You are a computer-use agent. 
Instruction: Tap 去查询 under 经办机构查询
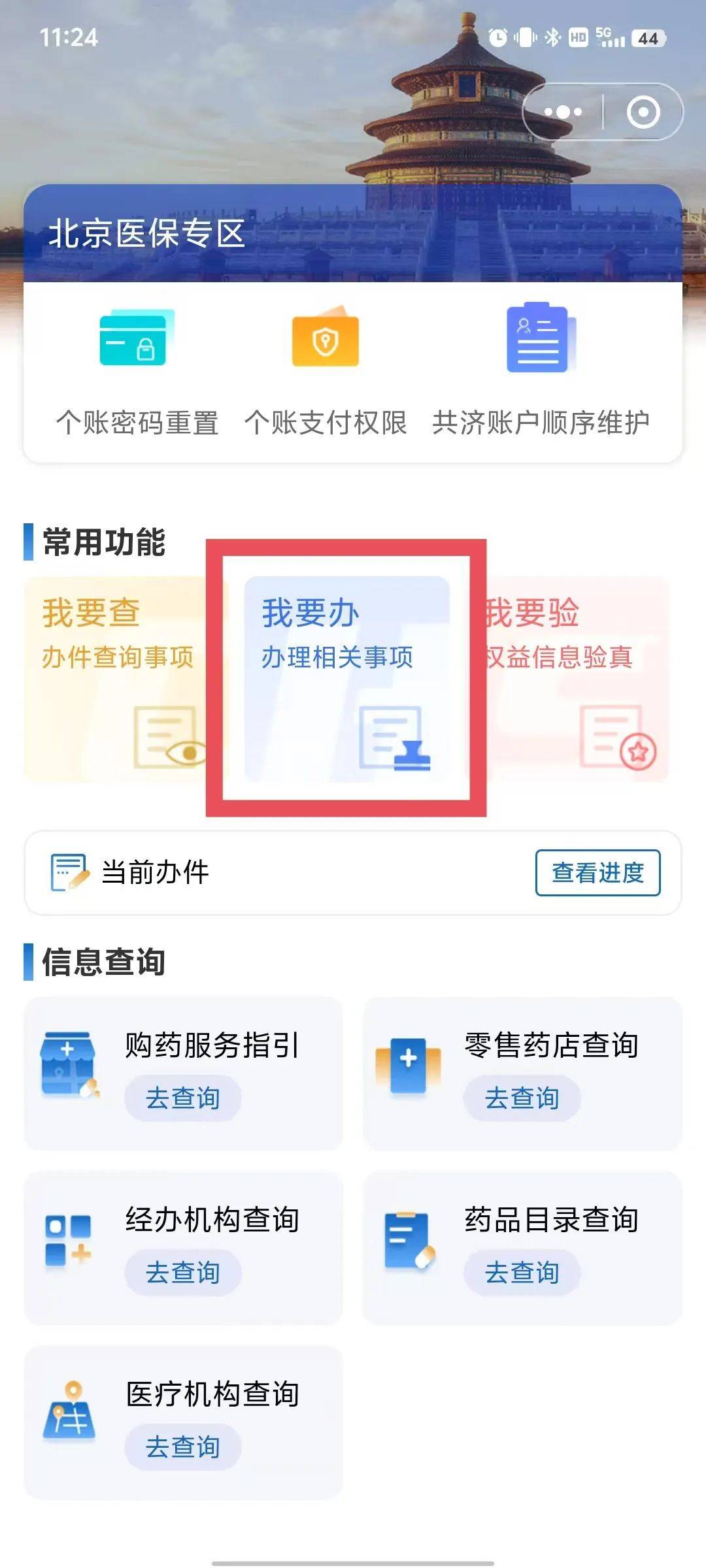[182, 1273]
